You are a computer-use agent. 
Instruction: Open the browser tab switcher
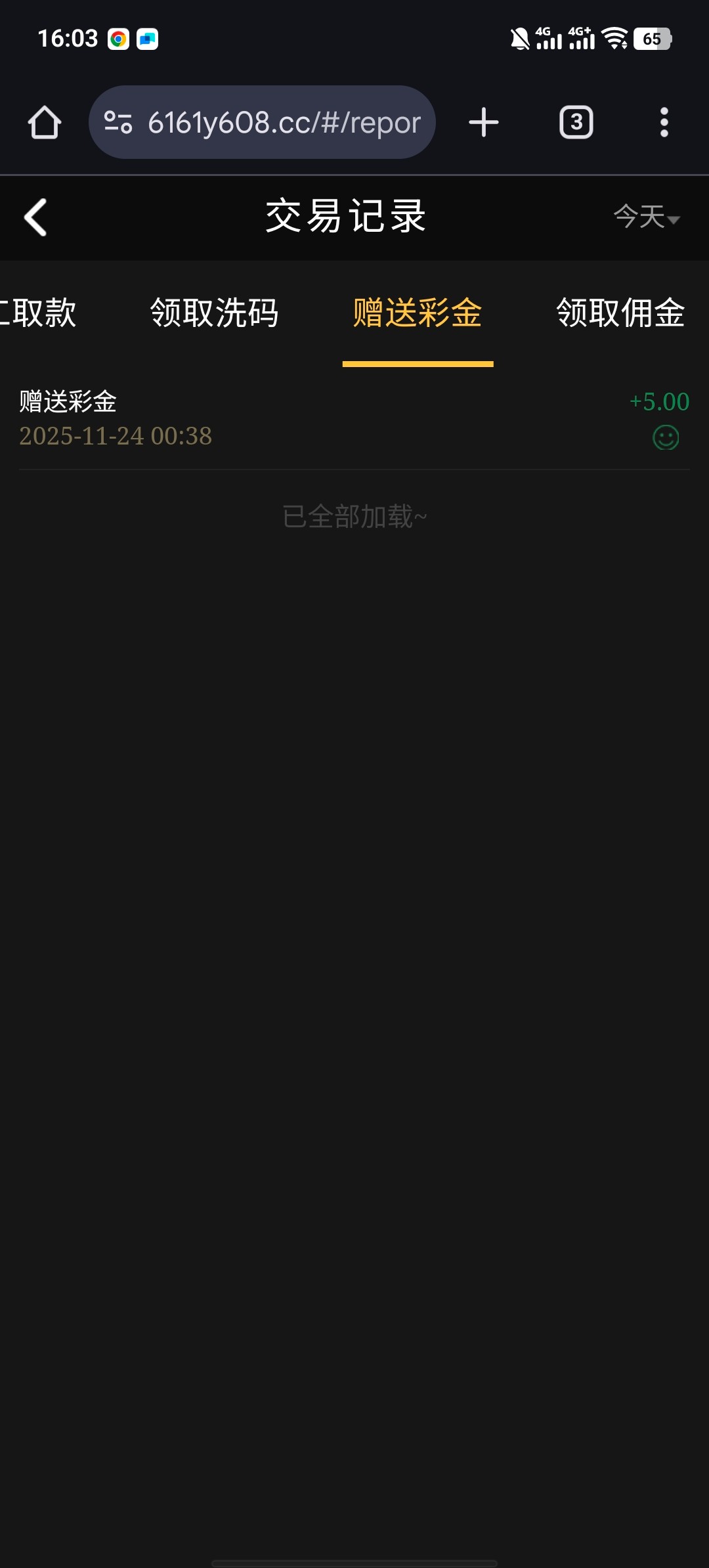click(576, 123)
